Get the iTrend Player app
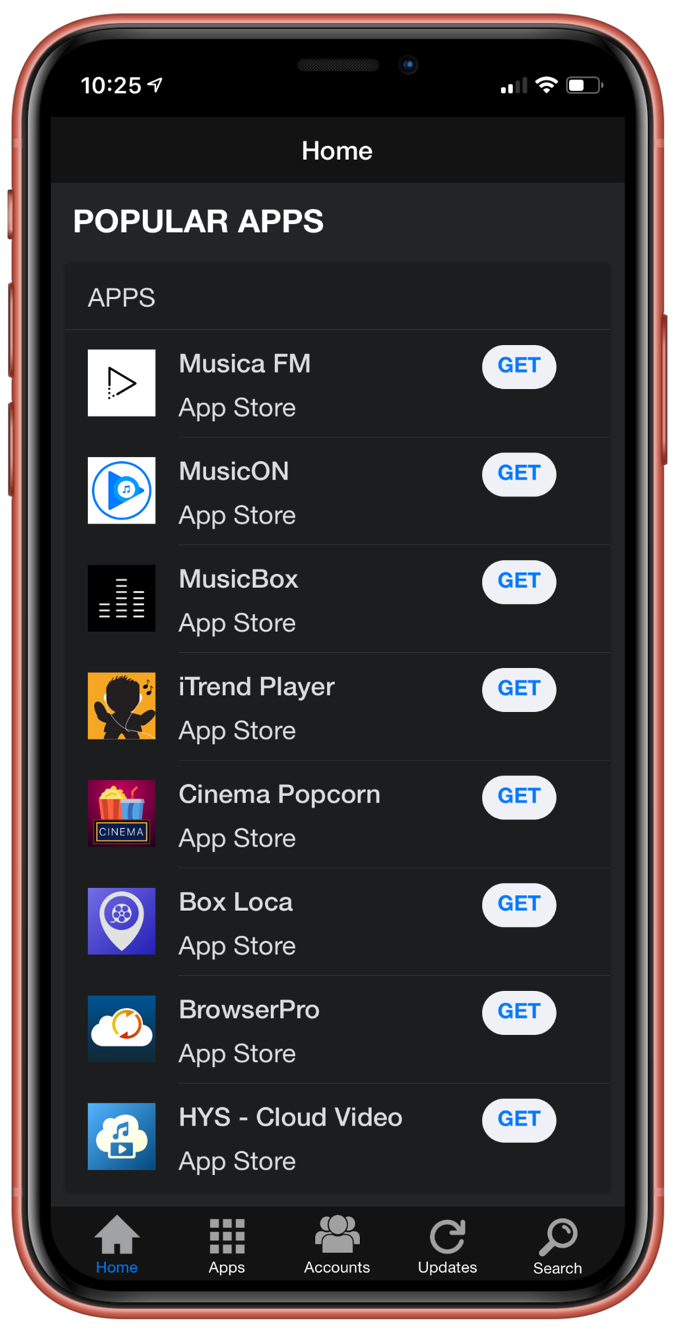This screenshot has height=1336, width=675. point(518,689)
